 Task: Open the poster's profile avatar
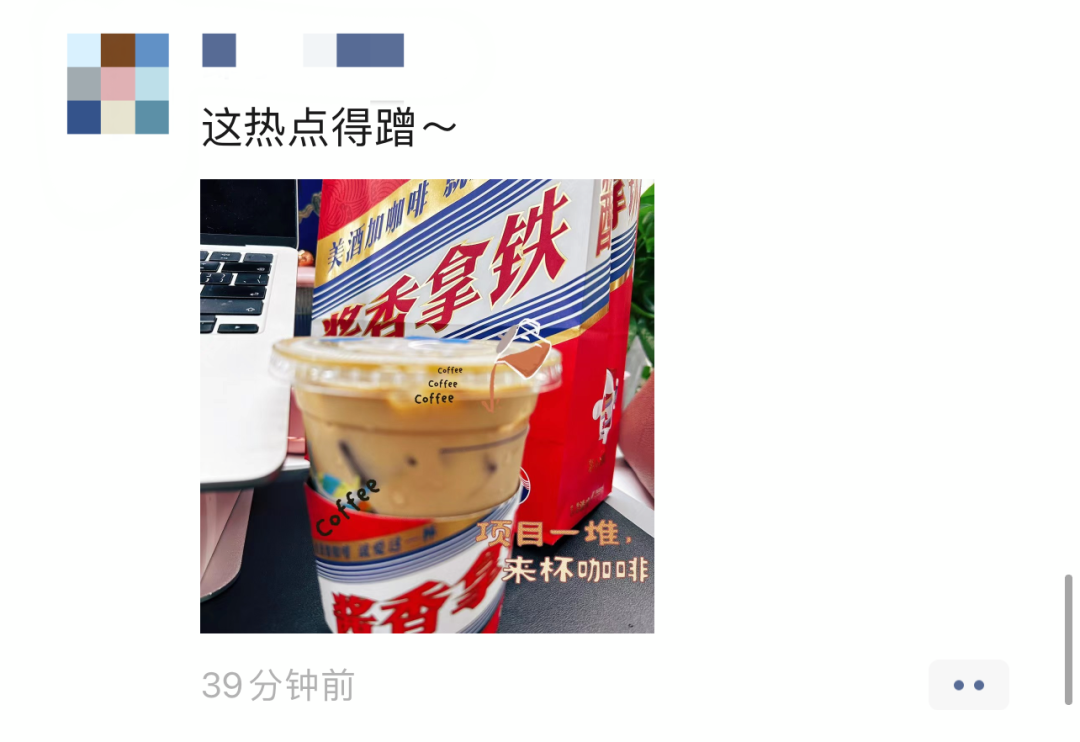tap(118, 84)
